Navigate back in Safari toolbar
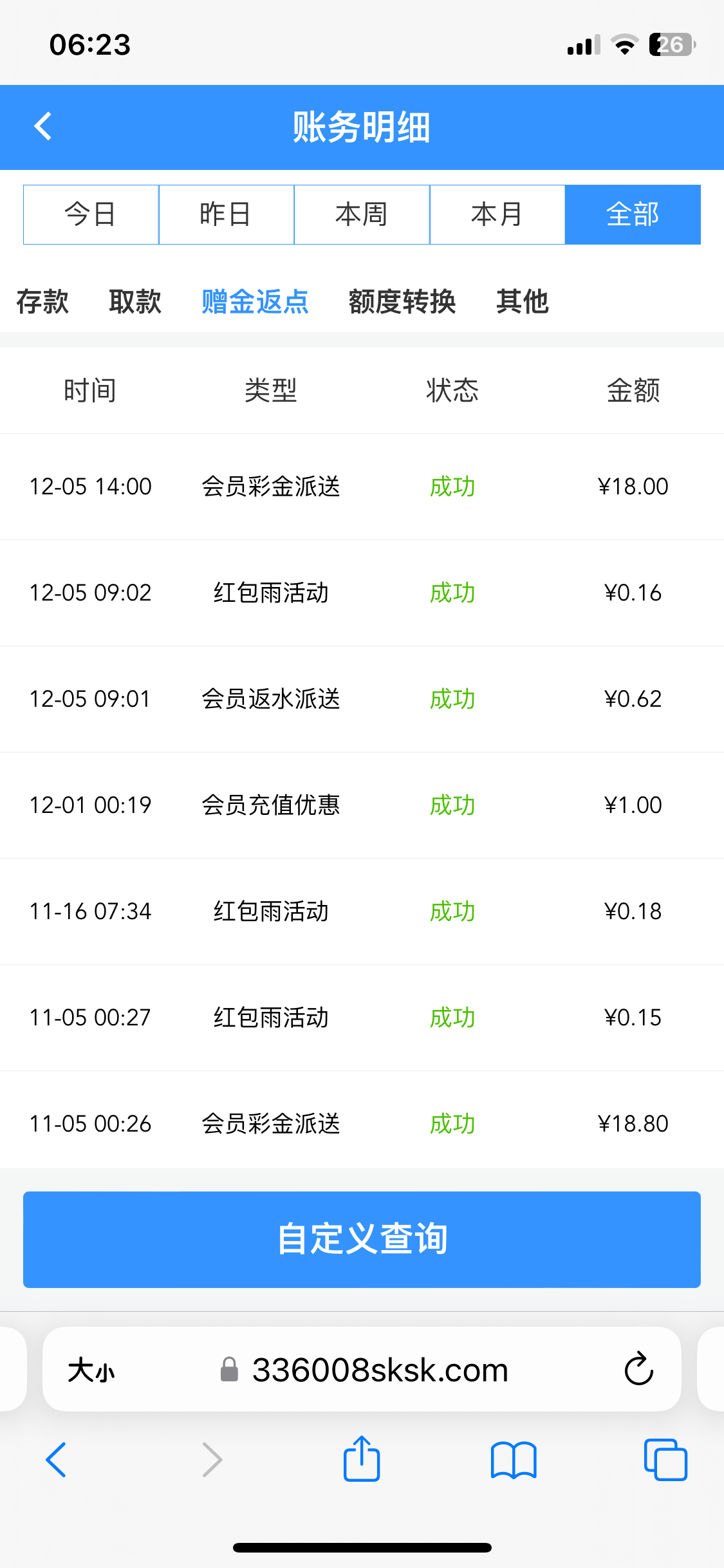 [x=57, y=1459]
